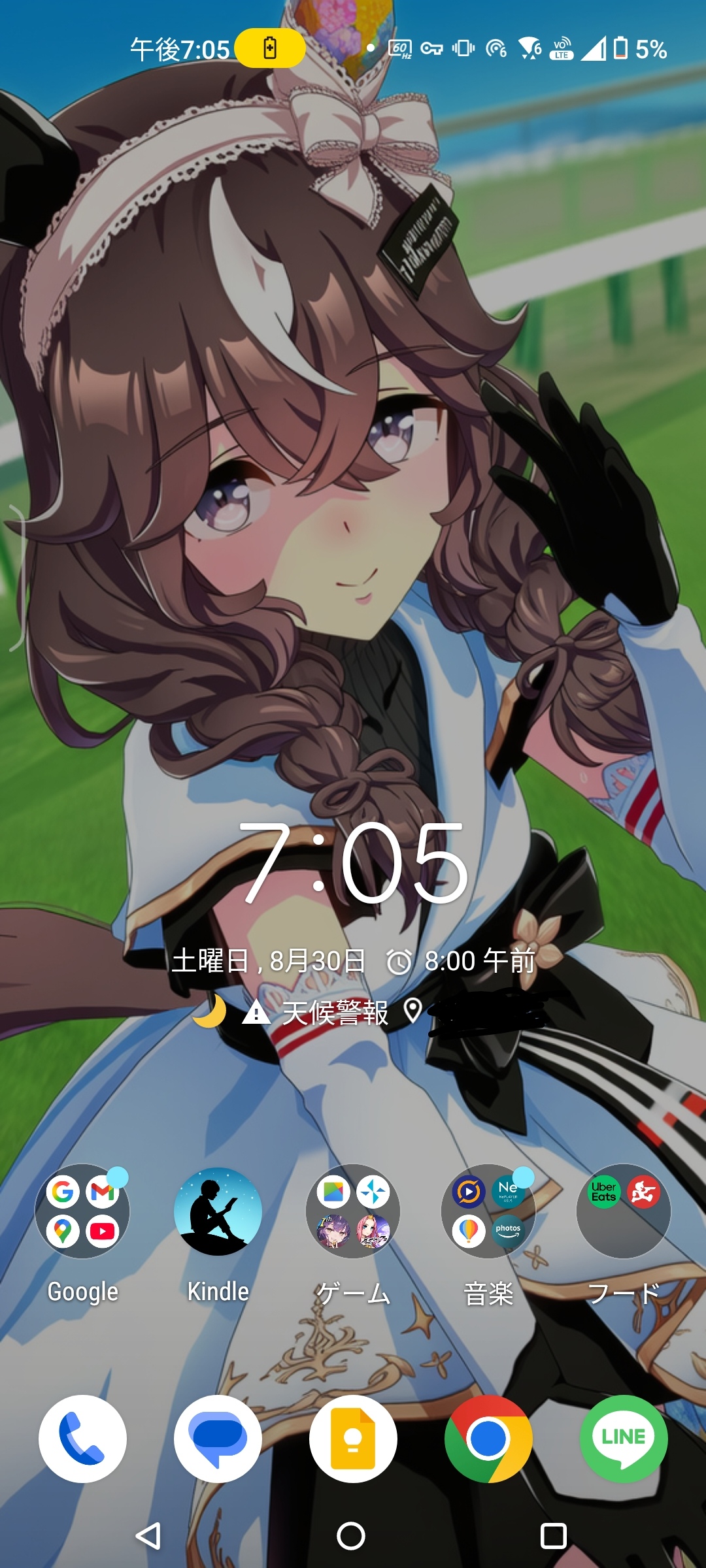Open the ゲーム folder
This screenshot has width=706, height=1568.
(353, 1211)
